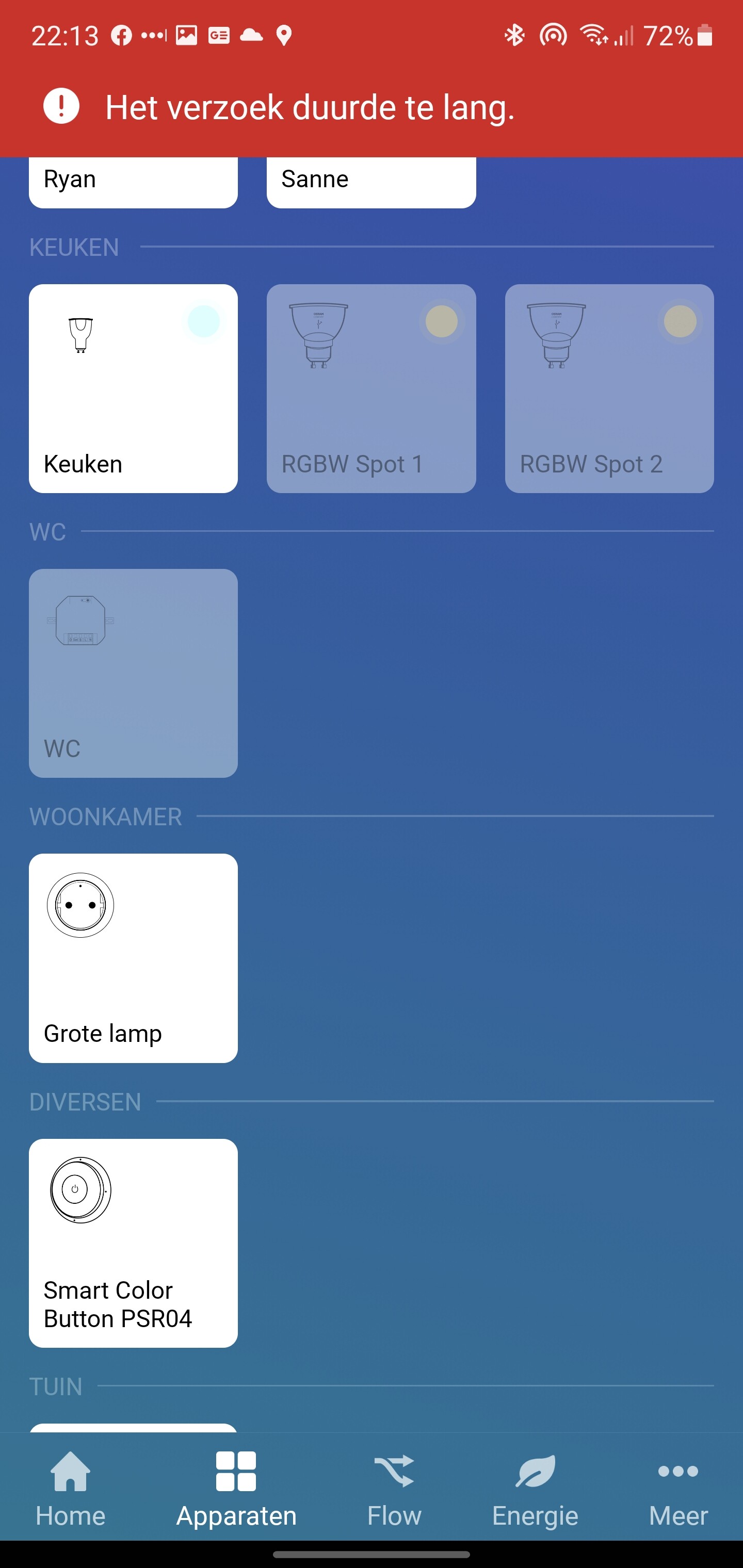This screenshot has width=743, height=1568.
Task: Toggle the RGBW Spot 1 tile
Action: (371, 388)
